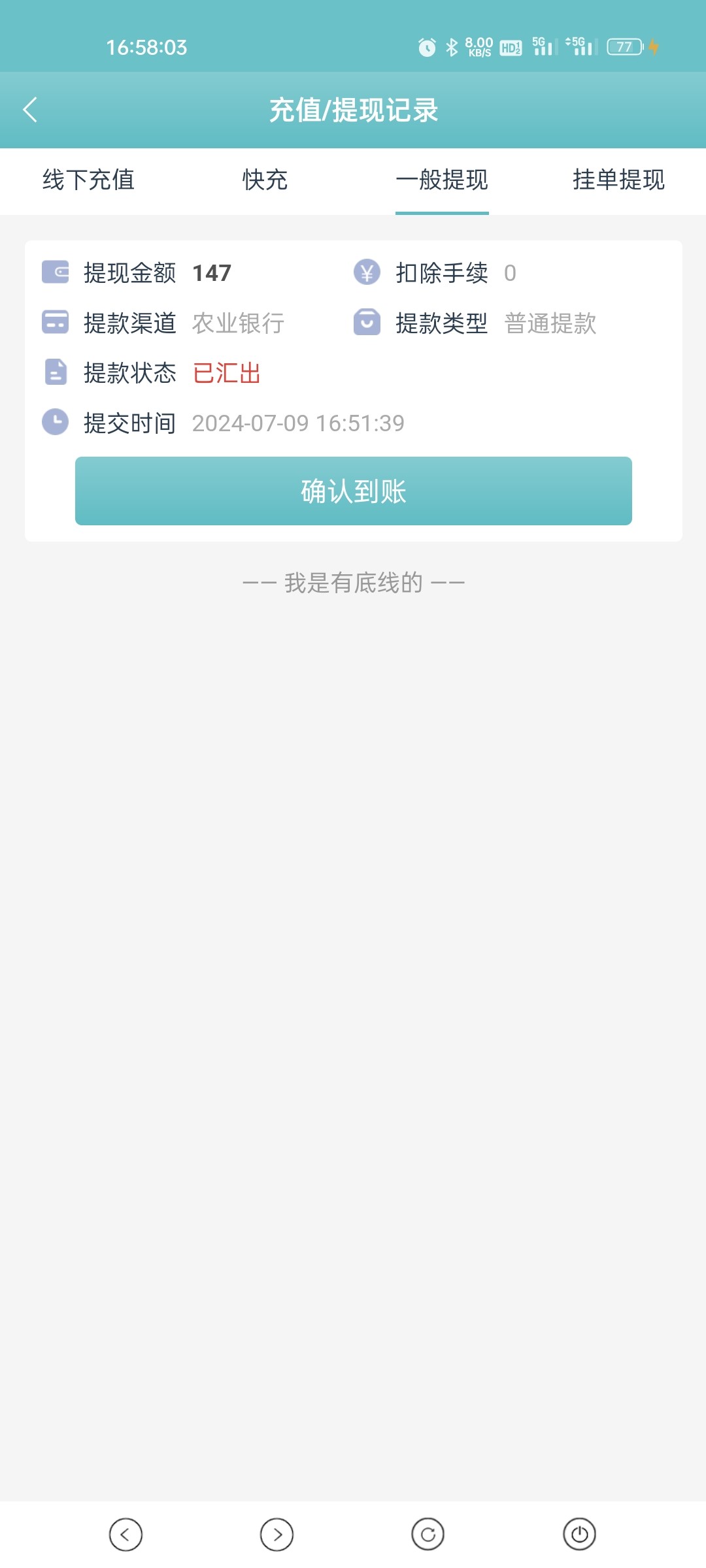Image resolution: width=706 pixels, height=1568 pixels.
Task: Tap the bottom bar forward arrow
Action: coord(277,1534)
